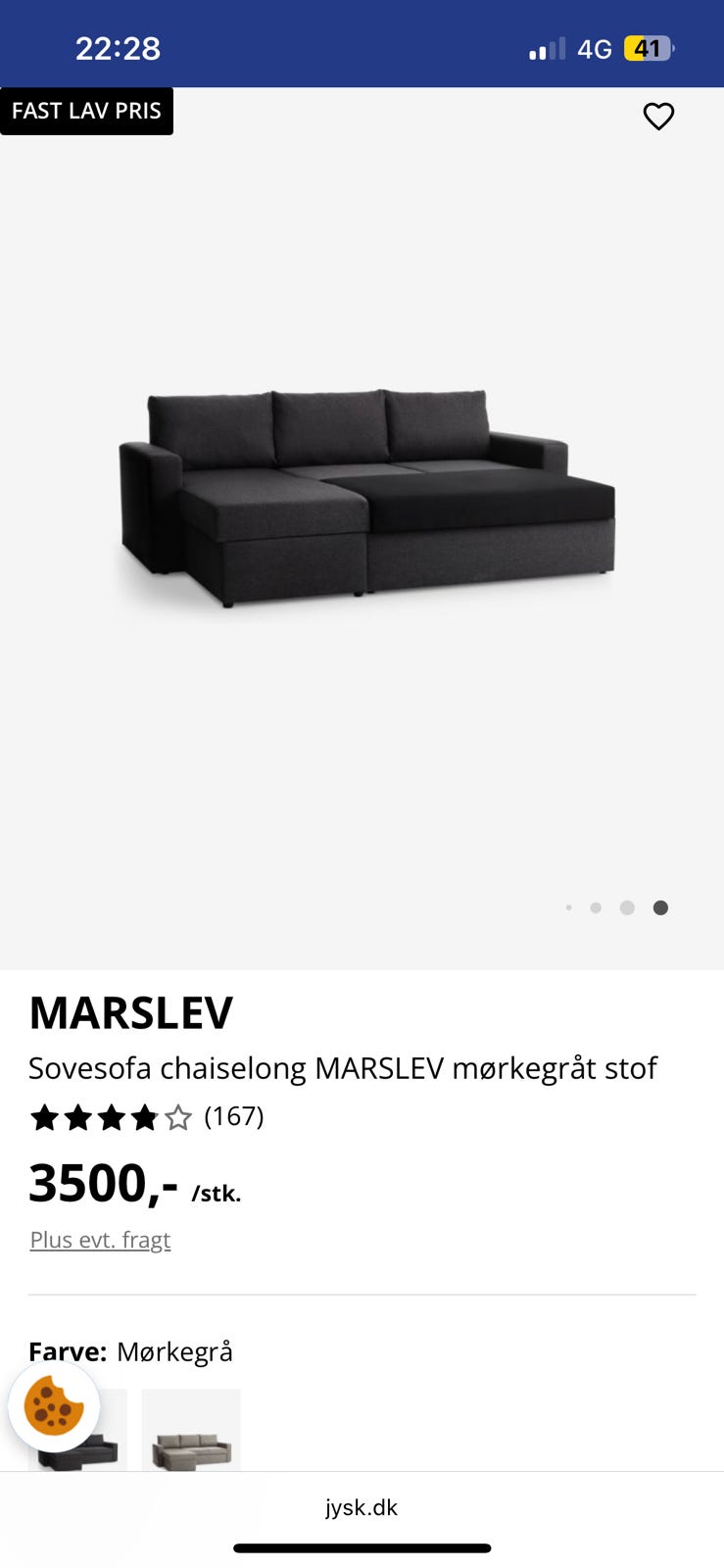
Task: Select the light grey sofa color option
Action: pos(191,1433)
